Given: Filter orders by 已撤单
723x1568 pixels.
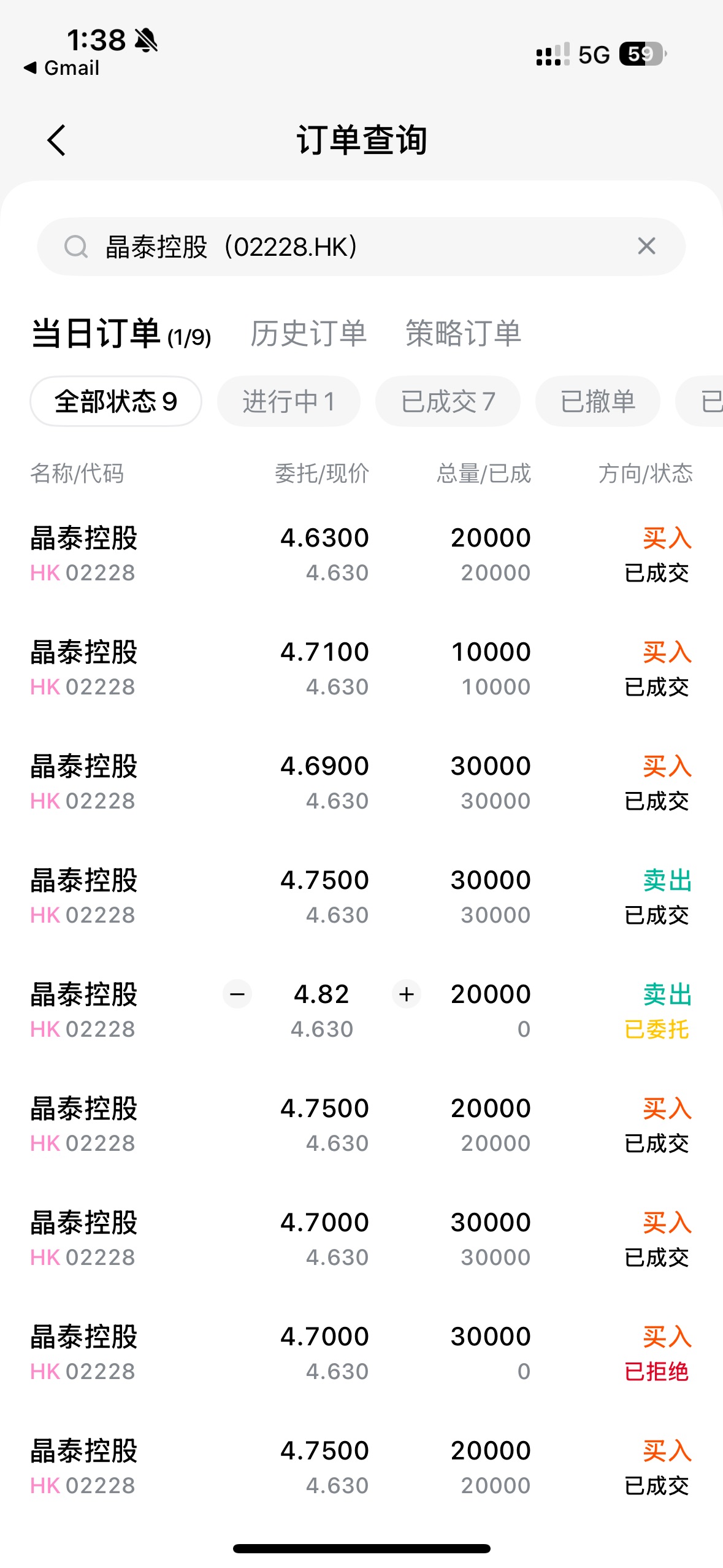Looking at the screenshot, I should pos(597,402).
